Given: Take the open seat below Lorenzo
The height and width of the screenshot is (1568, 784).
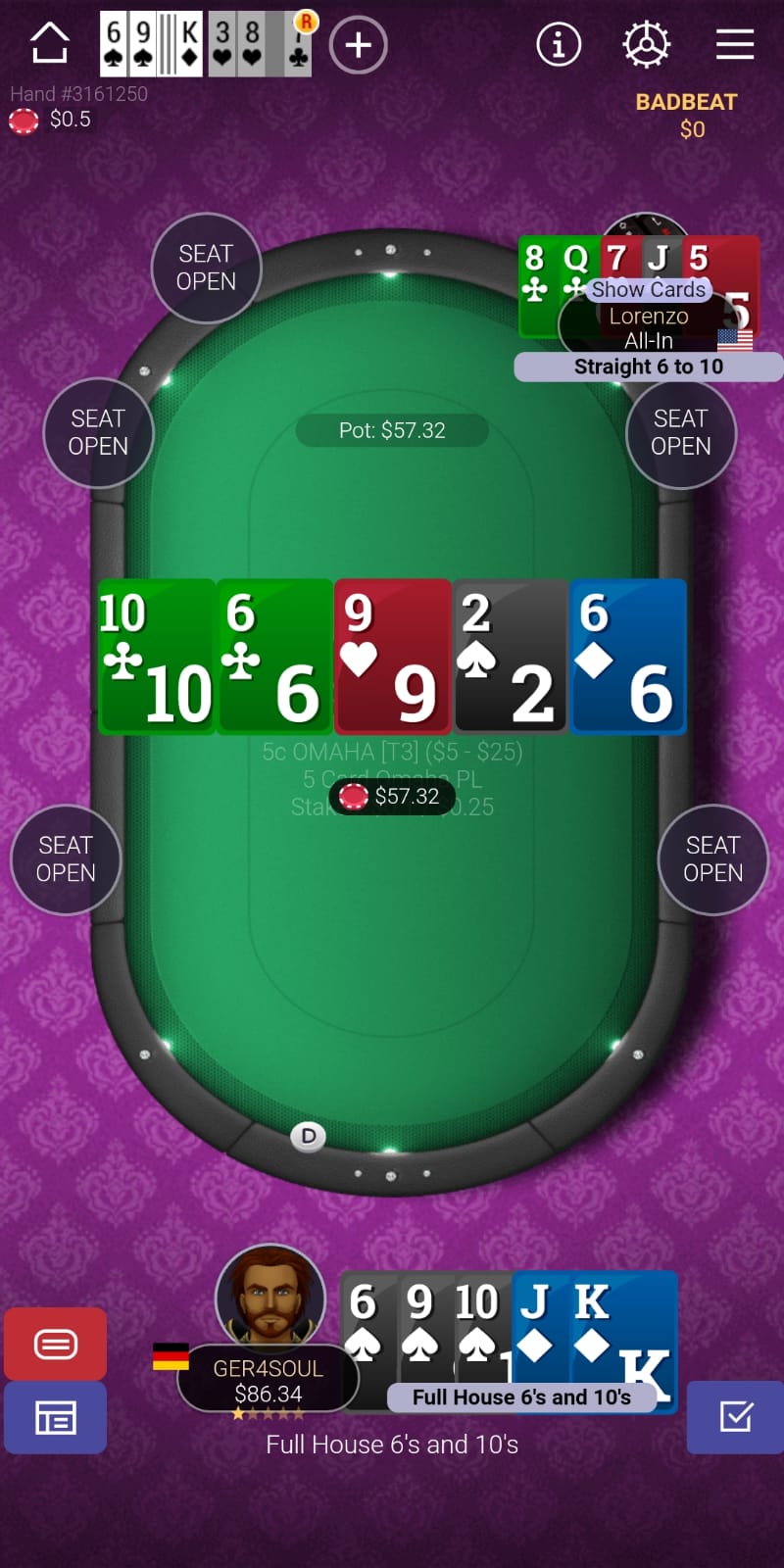Looking at the screenshot, I should [x=681, y=432].
